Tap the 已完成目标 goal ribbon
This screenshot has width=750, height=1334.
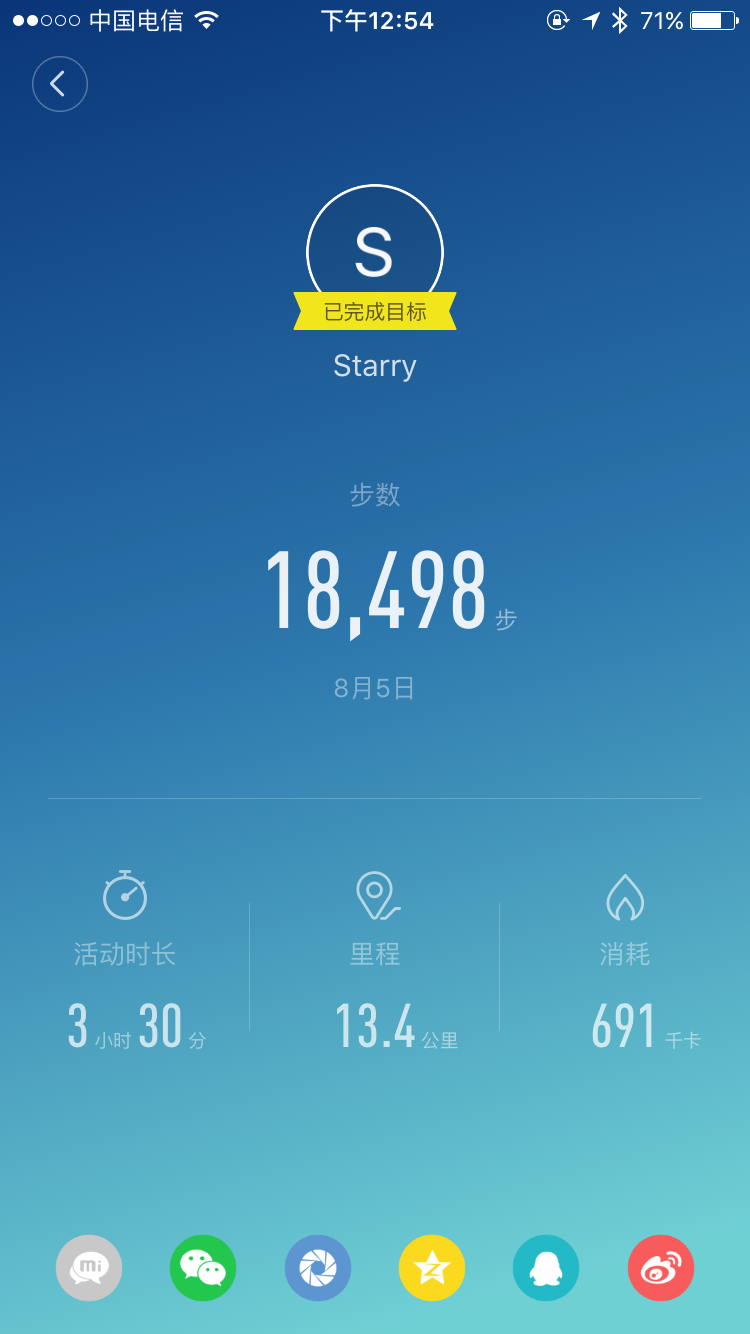click(375, 311)
